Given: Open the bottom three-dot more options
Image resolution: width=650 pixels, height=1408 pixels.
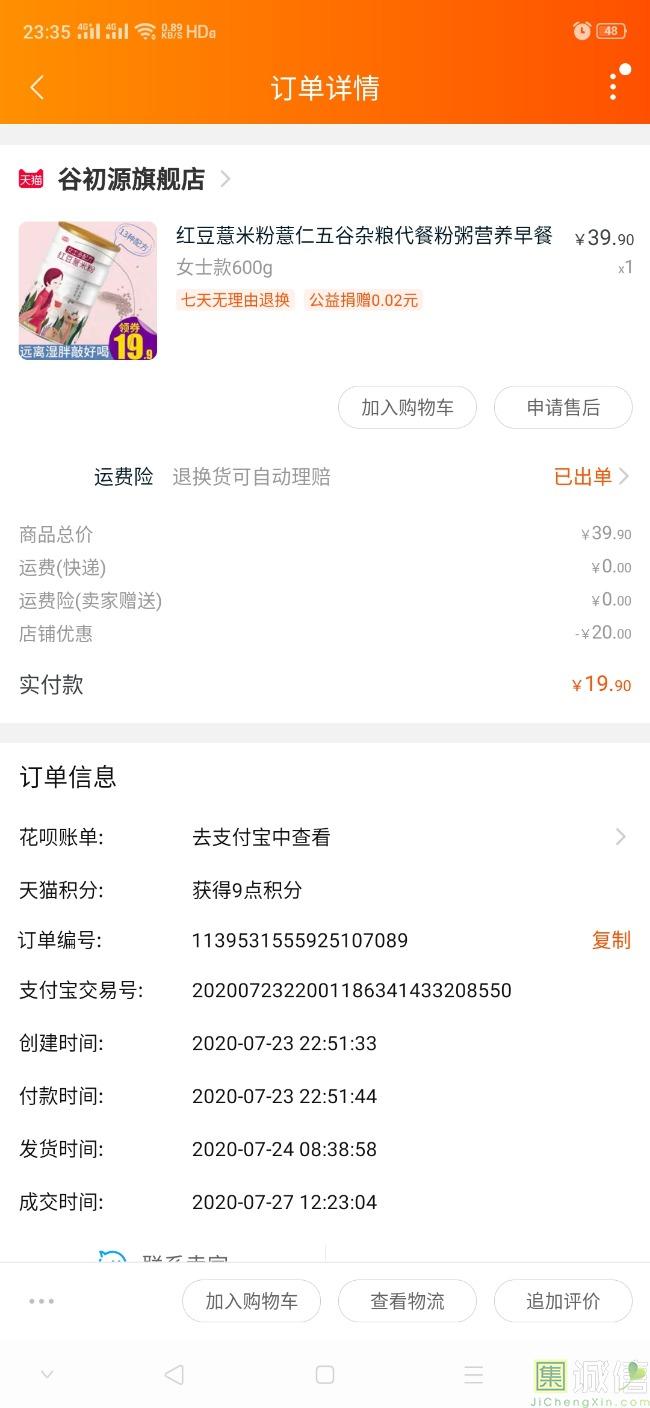Looking at the screenshot, I should click(42, 1301).
